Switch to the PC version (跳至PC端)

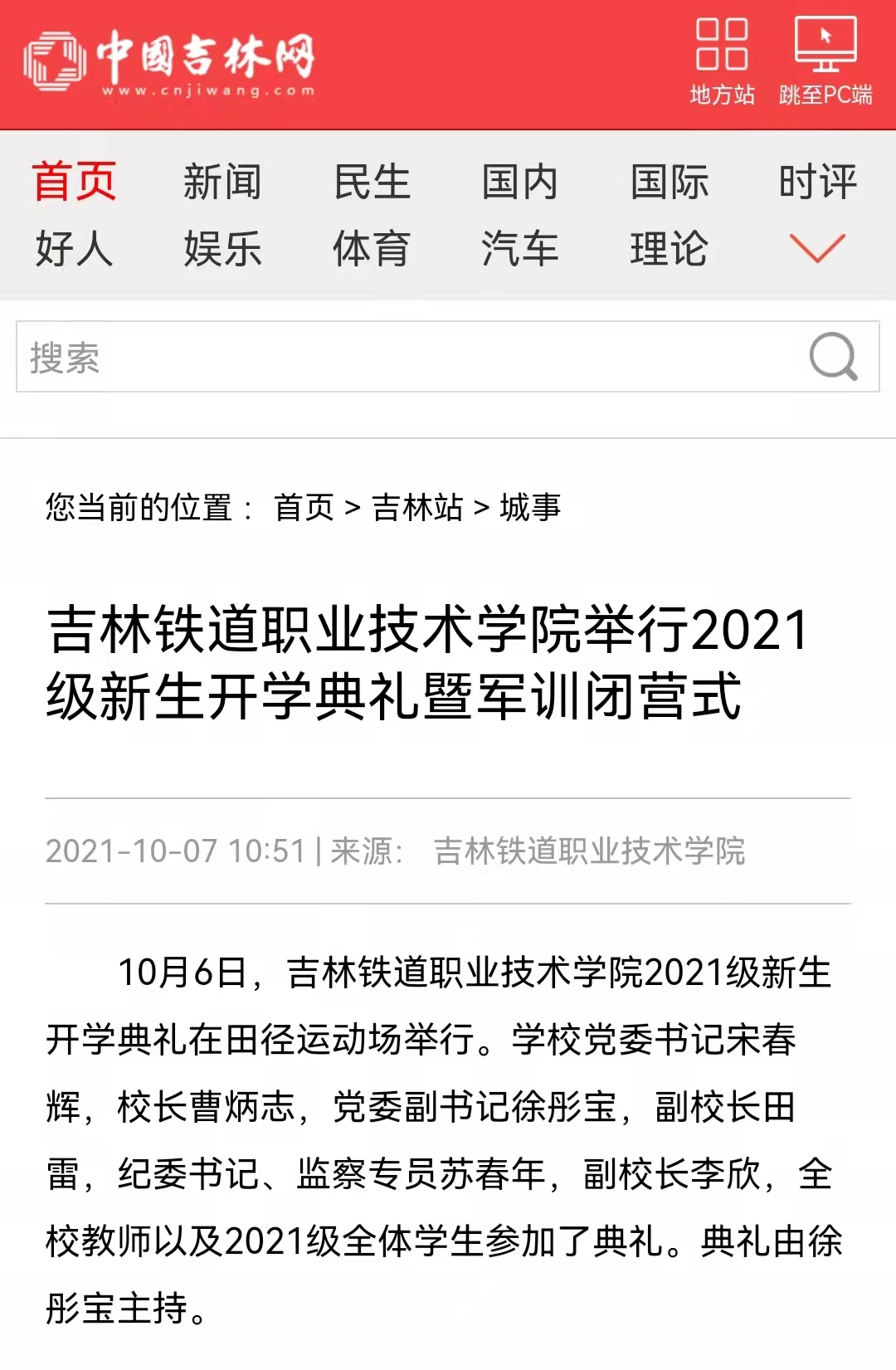825,62
